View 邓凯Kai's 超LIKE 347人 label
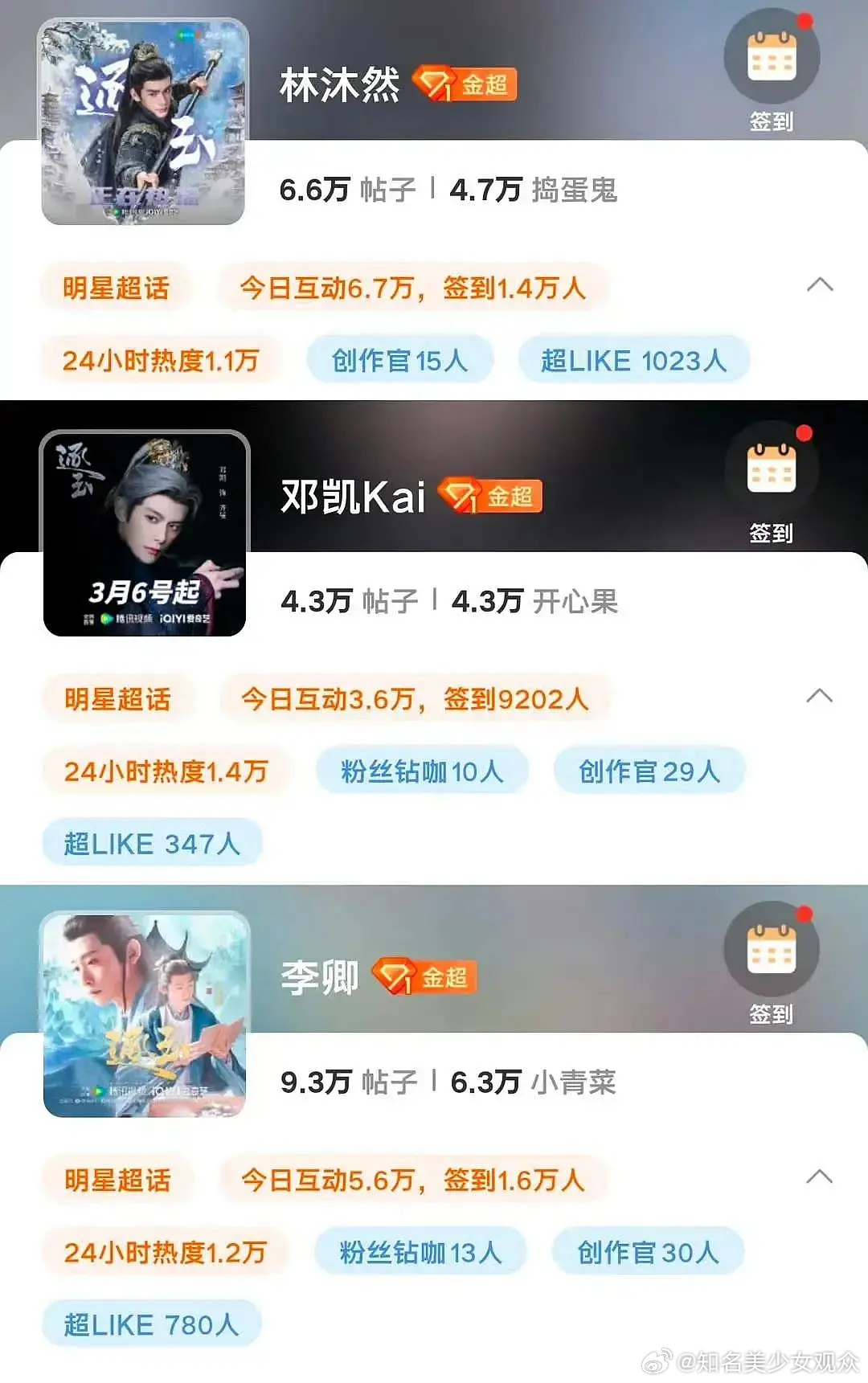Viewport: 868px width, 1383px height. [151, 842]
